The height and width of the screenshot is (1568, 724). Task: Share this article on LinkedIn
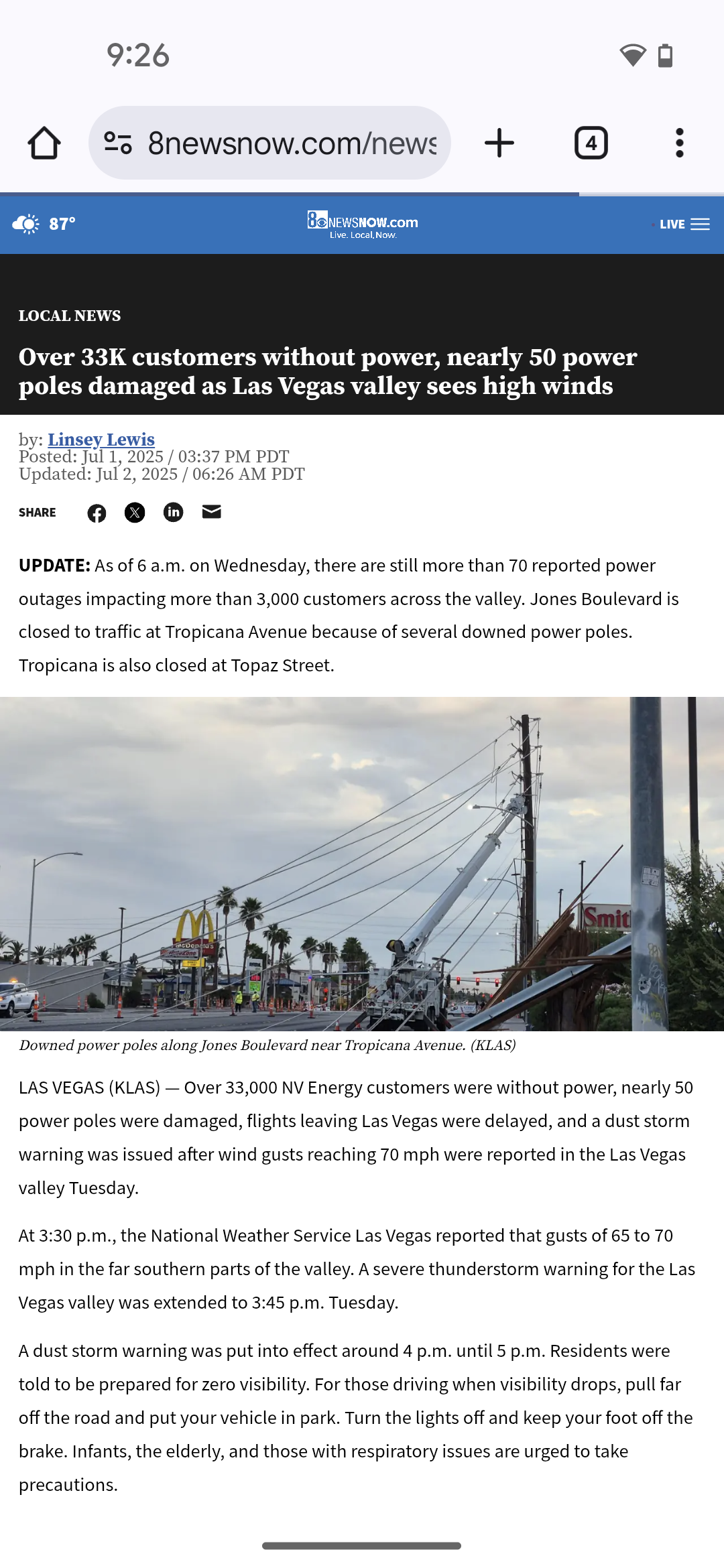173,513
